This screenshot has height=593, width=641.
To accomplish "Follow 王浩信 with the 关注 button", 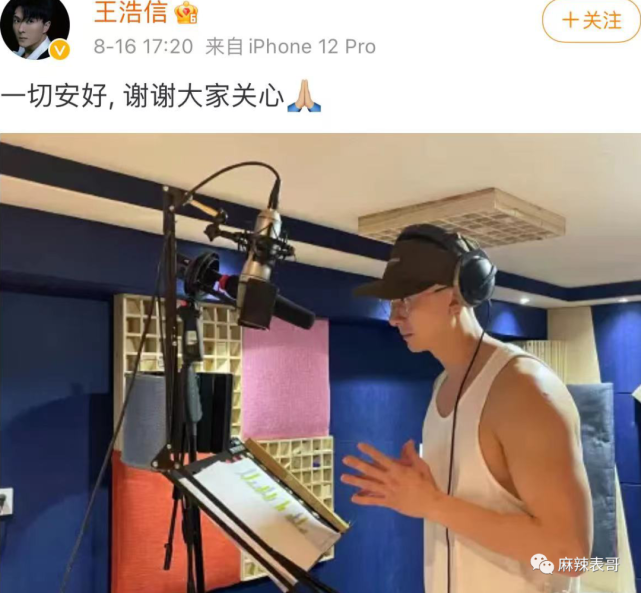I will pyautogui.click(x=592, y=20).
